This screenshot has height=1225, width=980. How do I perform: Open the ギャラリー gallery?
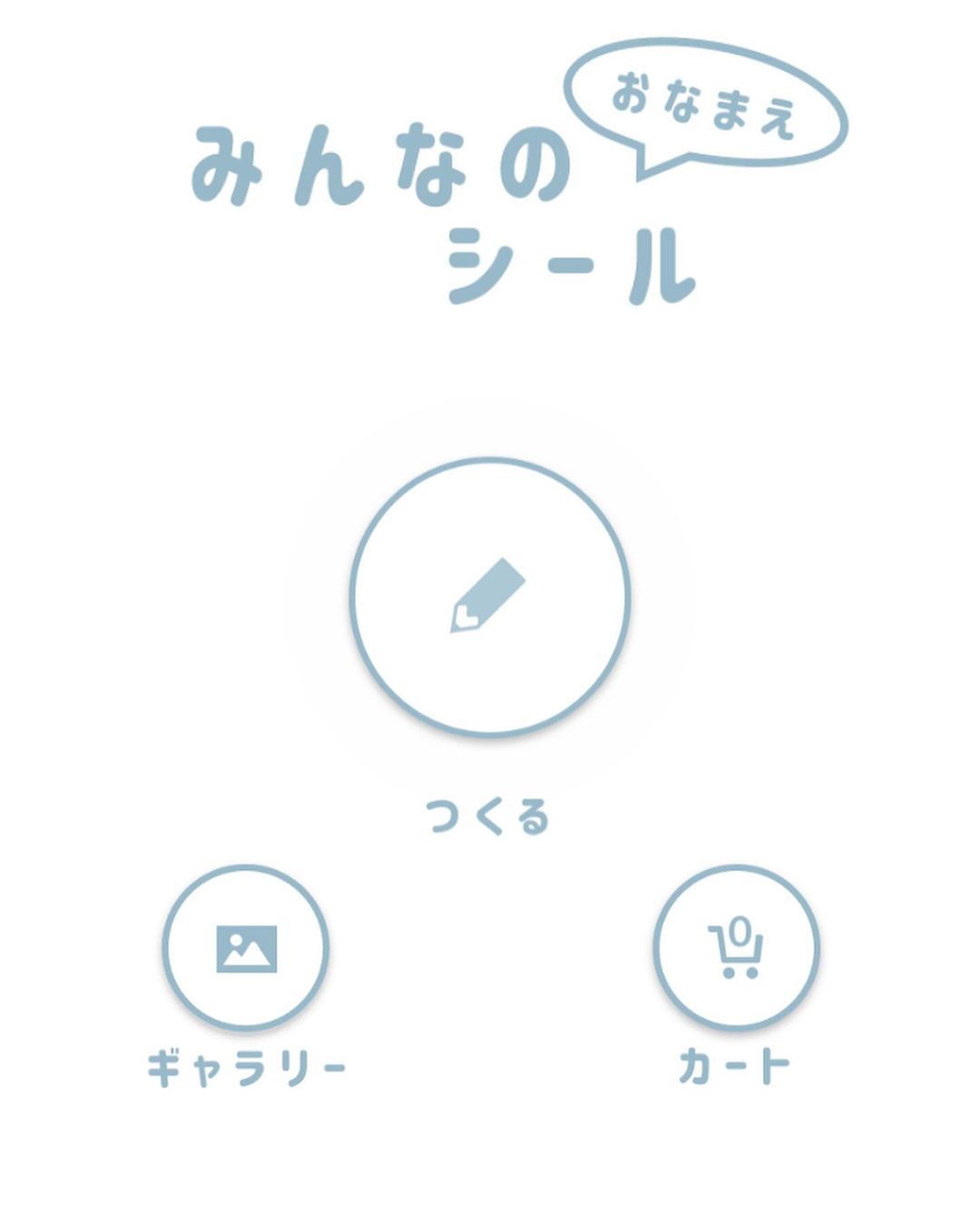tap(246, 947)
